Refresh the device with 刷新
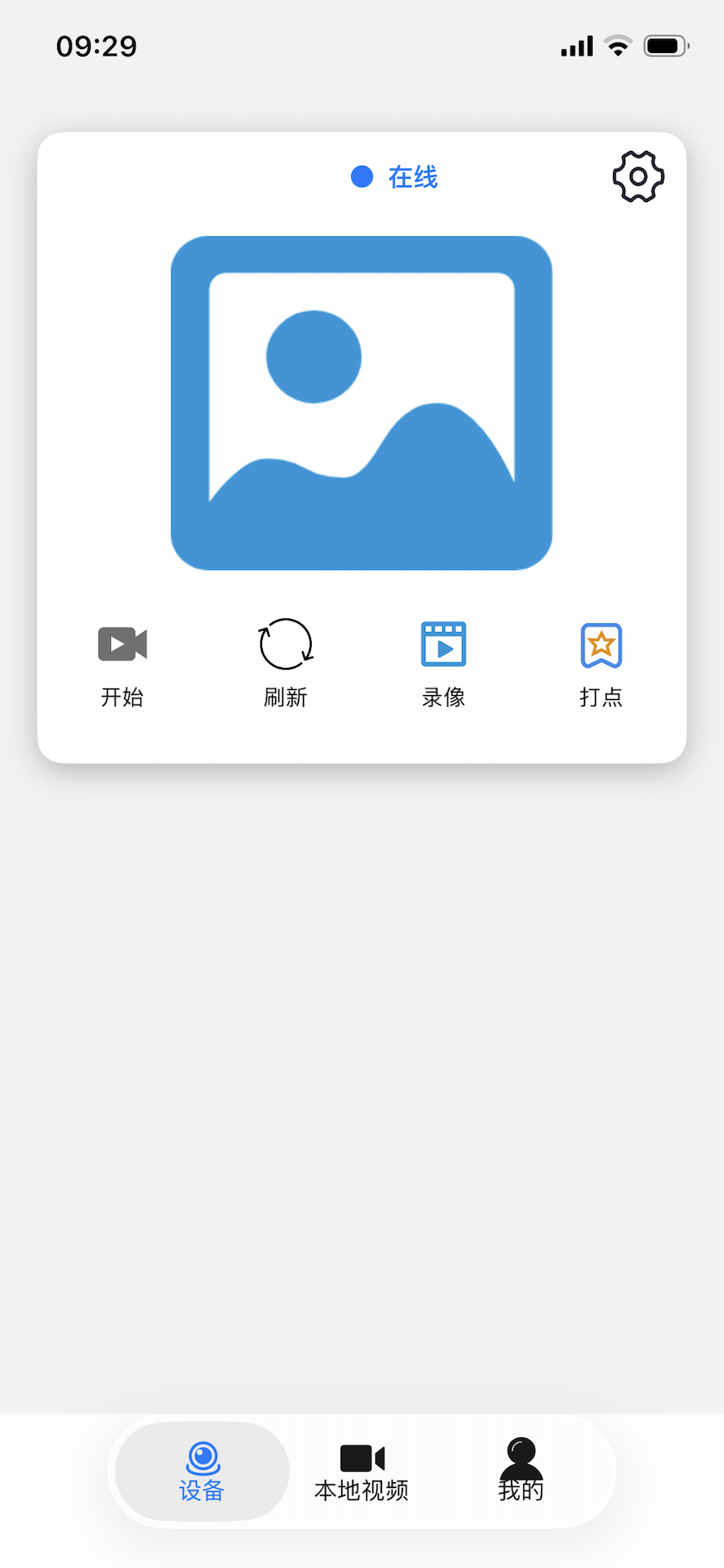The image size is (724, 1568). tap(285, 662)
